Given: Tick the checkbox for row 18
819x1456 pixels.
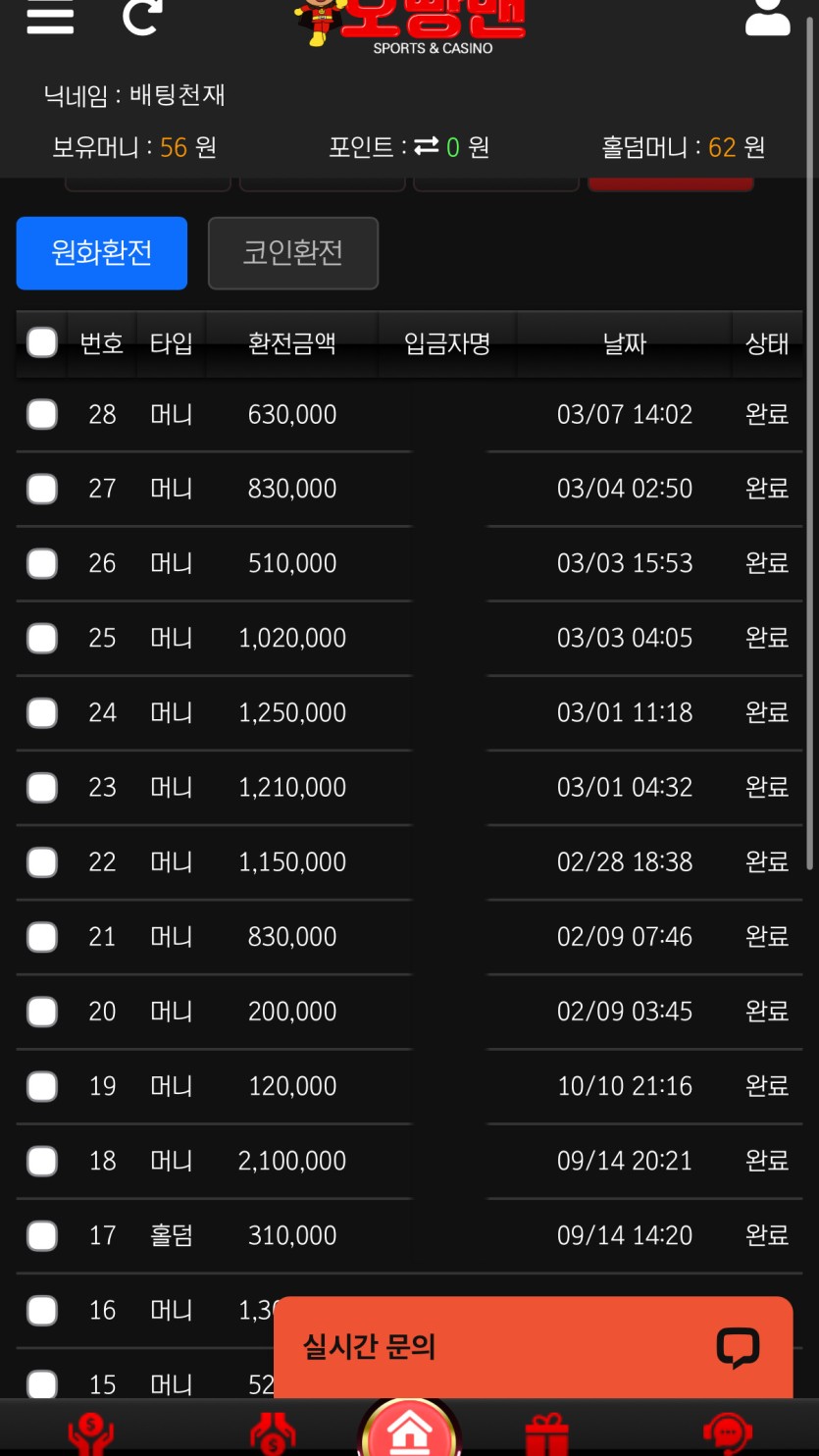Looking at the screenshot, I should tap(41, 1161).
